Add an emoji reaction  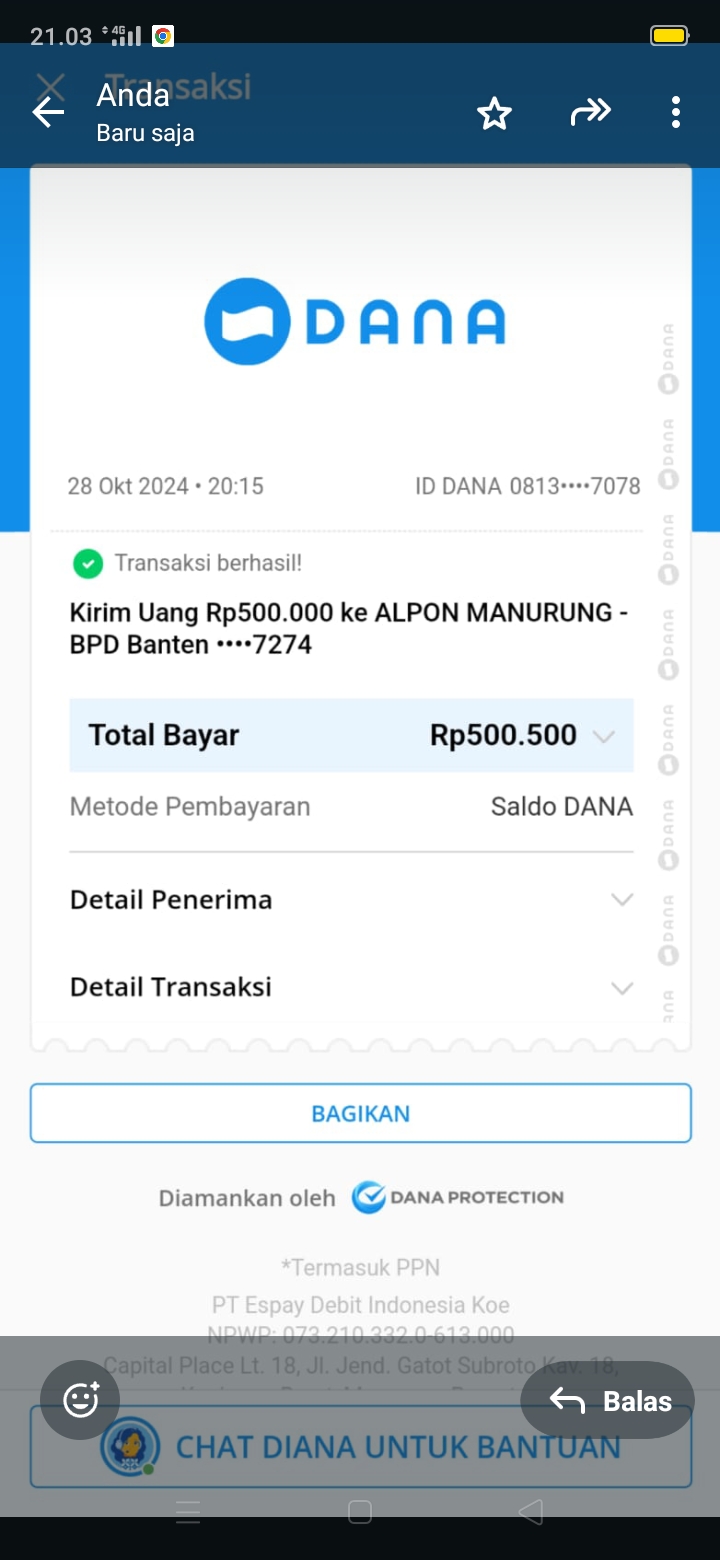tap(80, 1400)
